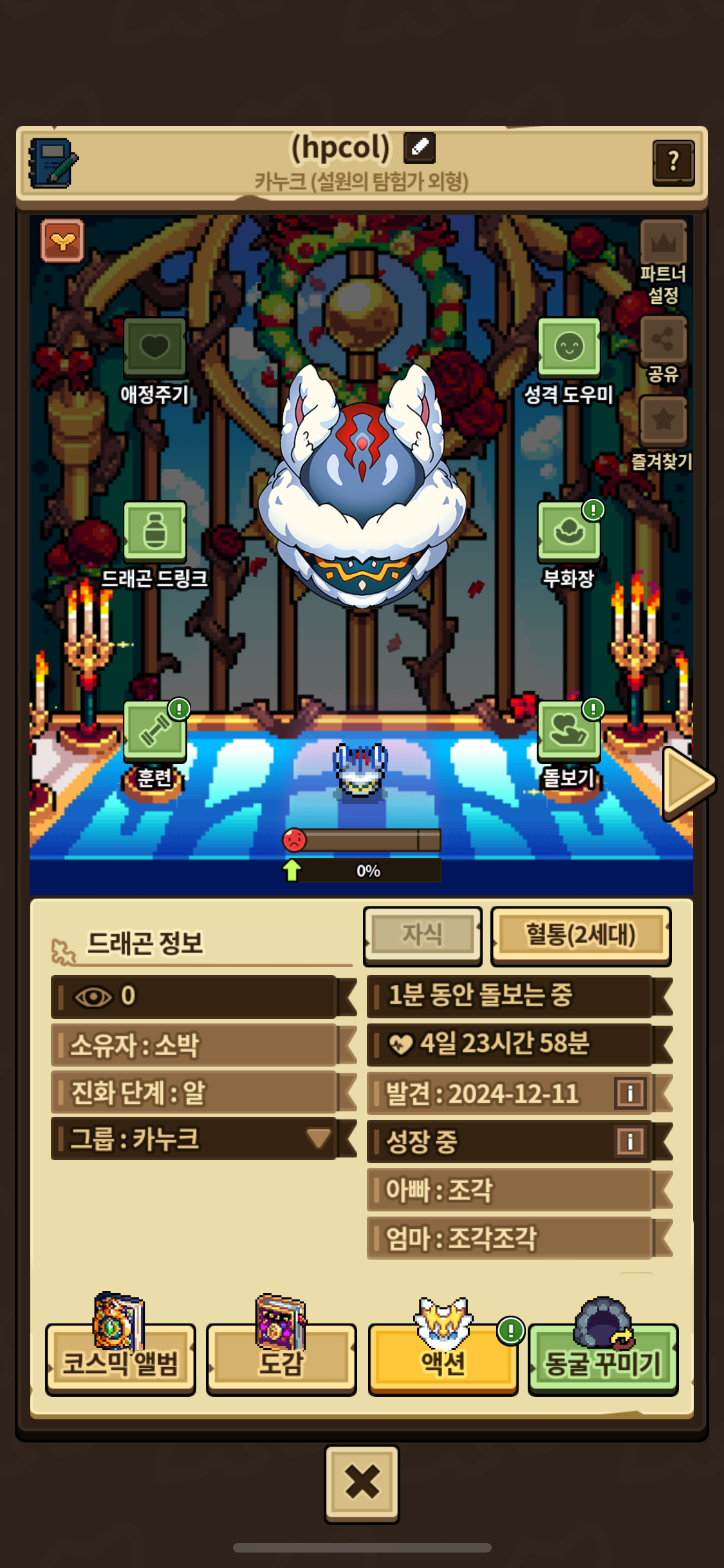
Task: Open 코스믹 앨범
Action: coord(120,1358)
